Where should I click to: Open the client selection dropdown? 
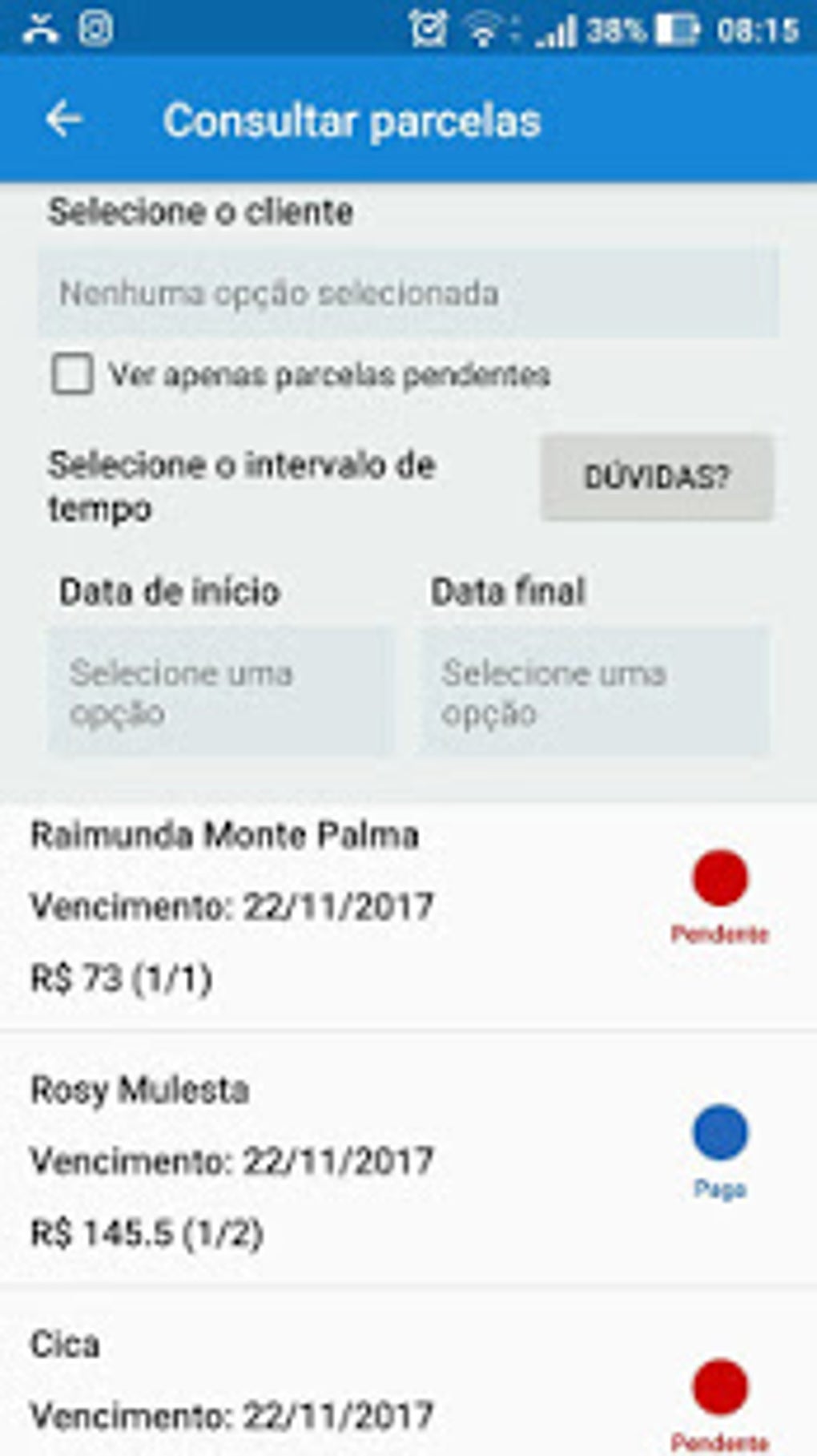tap(408, 293)
